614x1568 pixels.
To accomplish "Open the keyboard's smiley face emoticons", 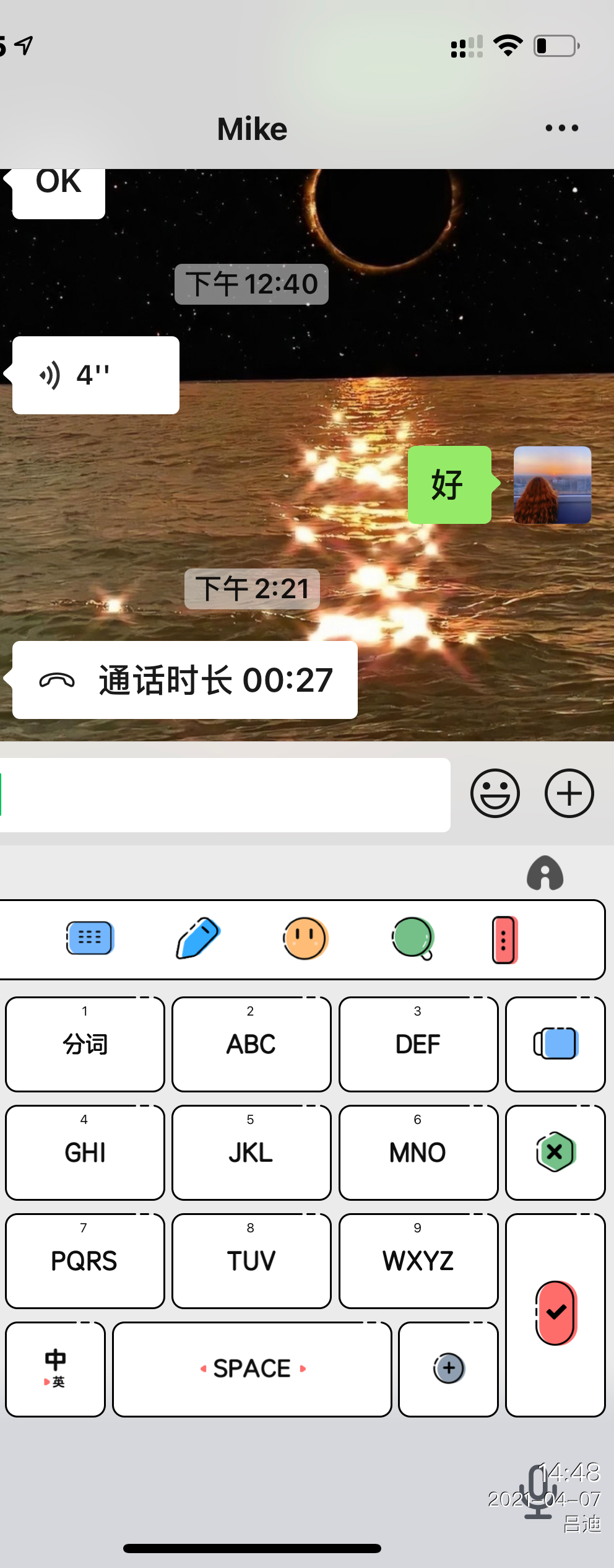I will 305,938.
